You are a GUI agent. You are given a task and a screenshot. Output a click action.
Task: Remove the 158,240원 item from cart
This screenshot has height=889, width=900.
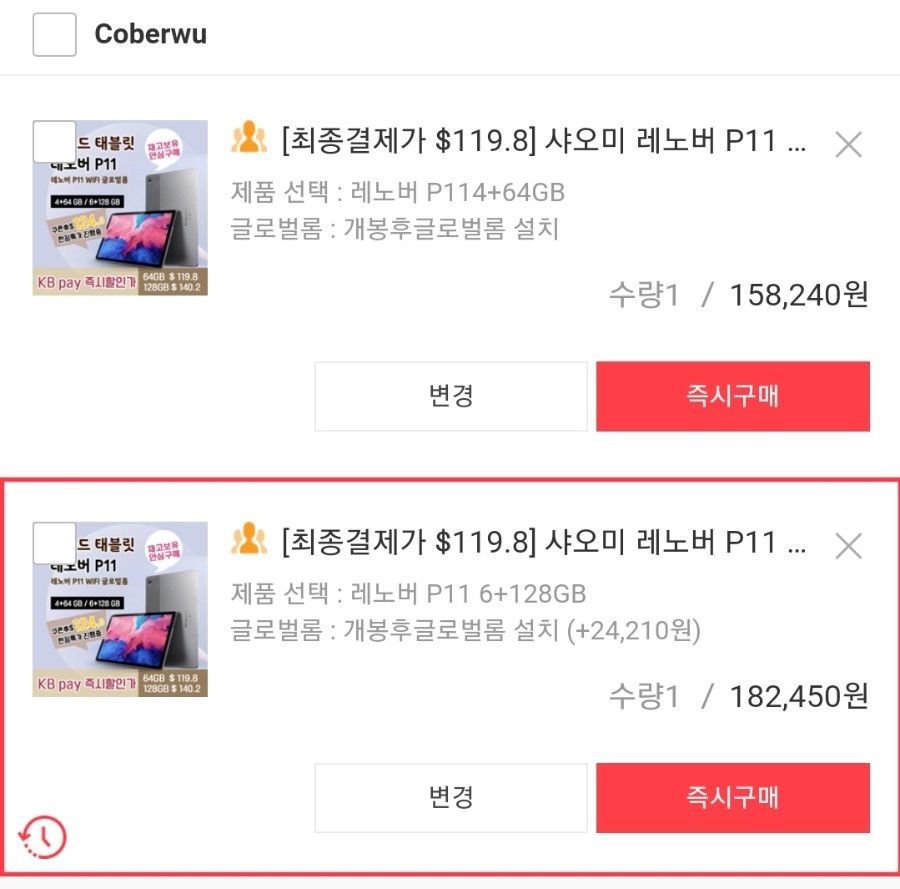coord(848,145)
